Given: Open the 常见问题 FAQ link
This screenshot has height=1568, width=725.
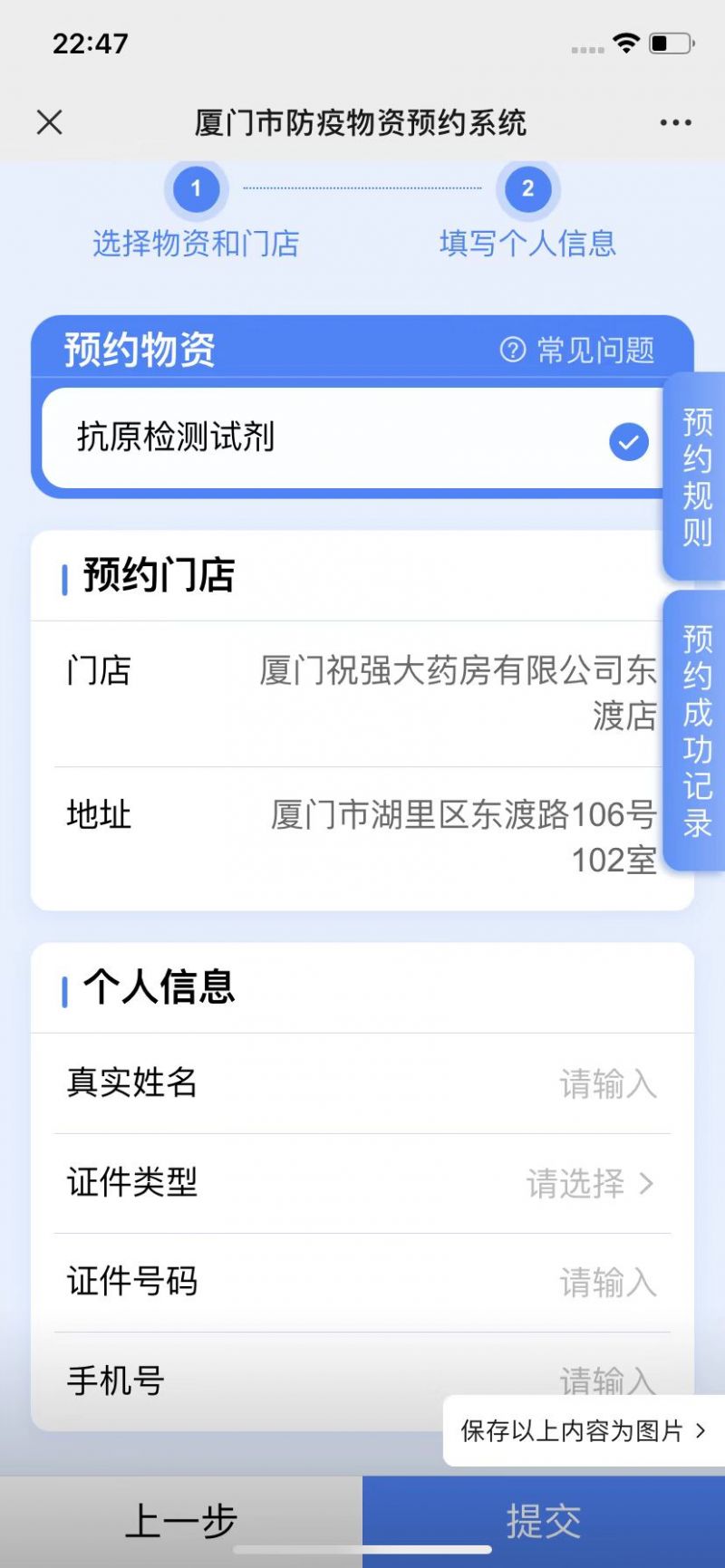Looking at the screenshot, I should pyautogui.click(x=577, y=350).
